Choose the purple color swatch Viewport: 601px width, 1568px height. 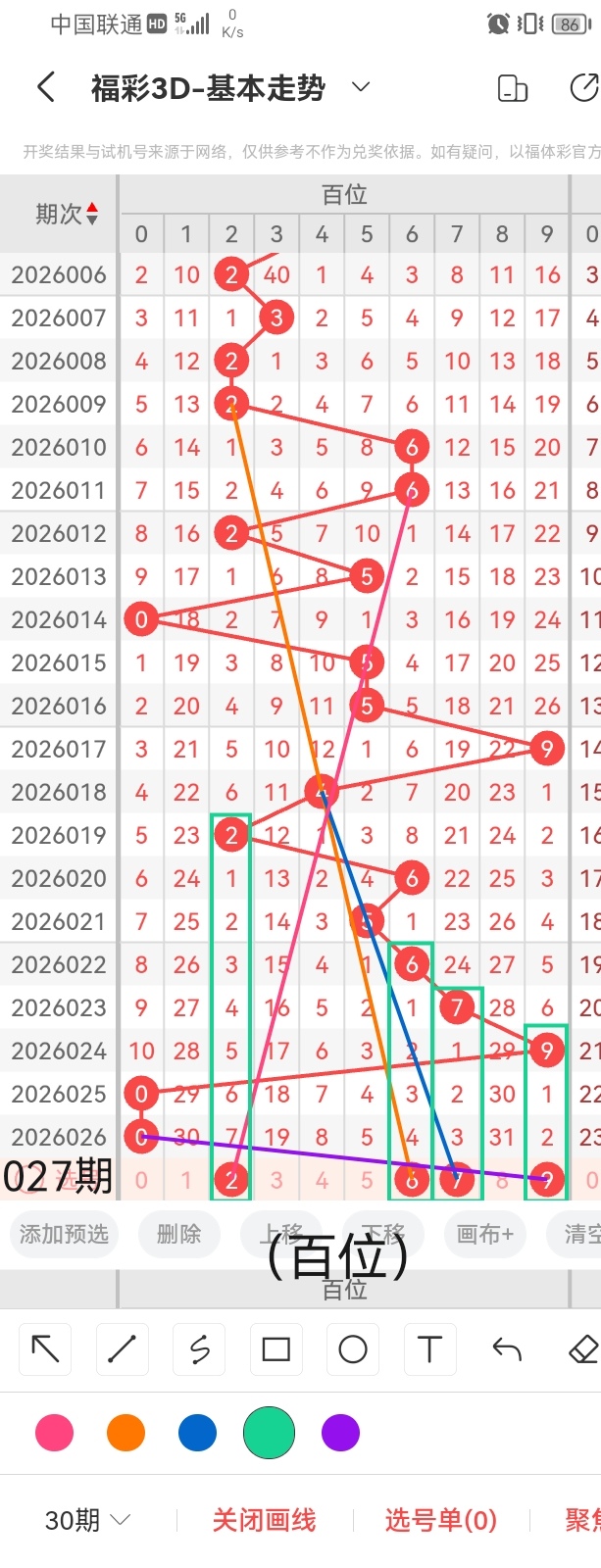[340, 1433]
